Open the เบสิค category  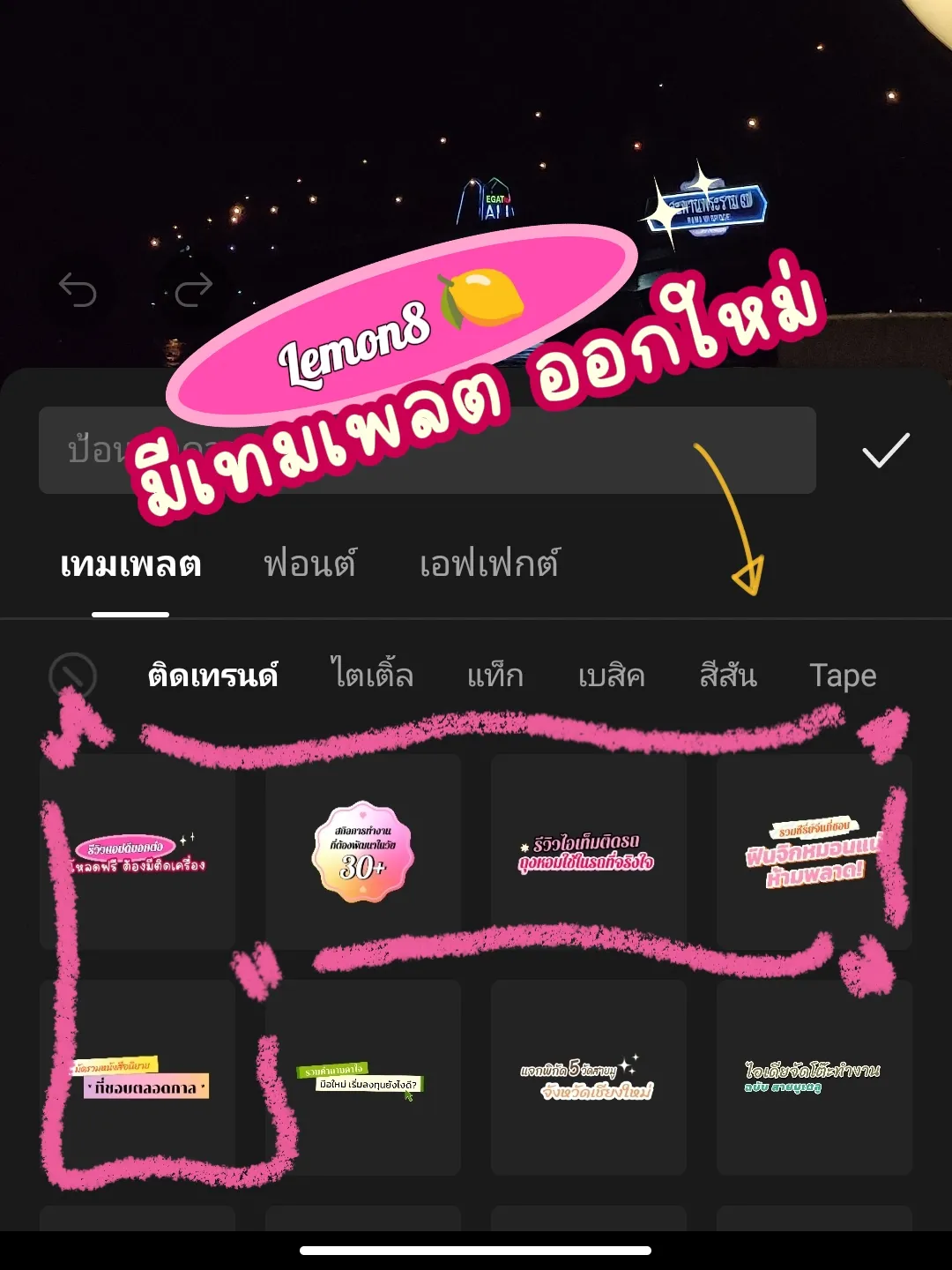point(612,676)
